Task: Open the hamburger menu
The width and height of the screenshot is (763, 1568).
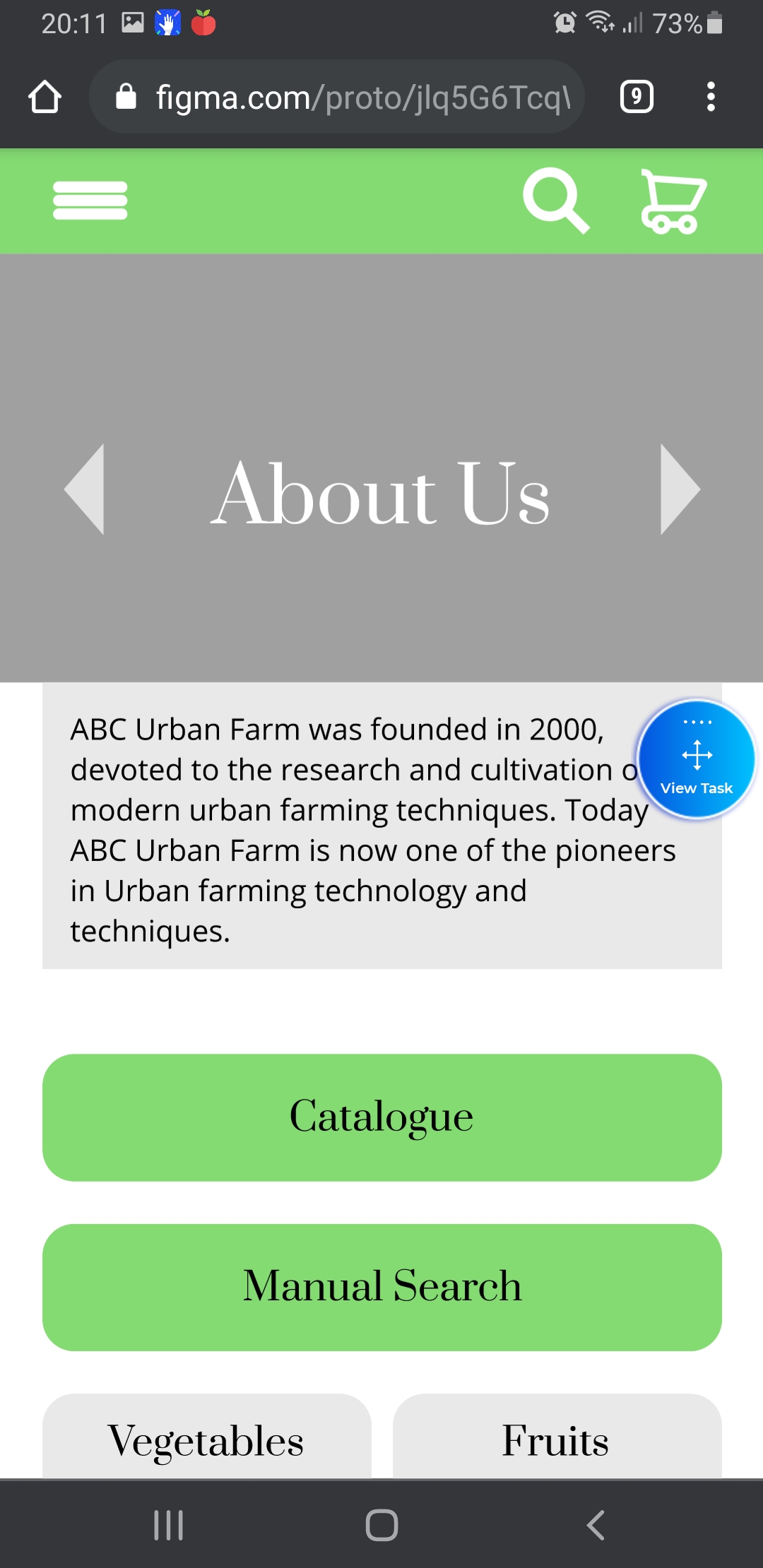Action: [x=90, y=201]
